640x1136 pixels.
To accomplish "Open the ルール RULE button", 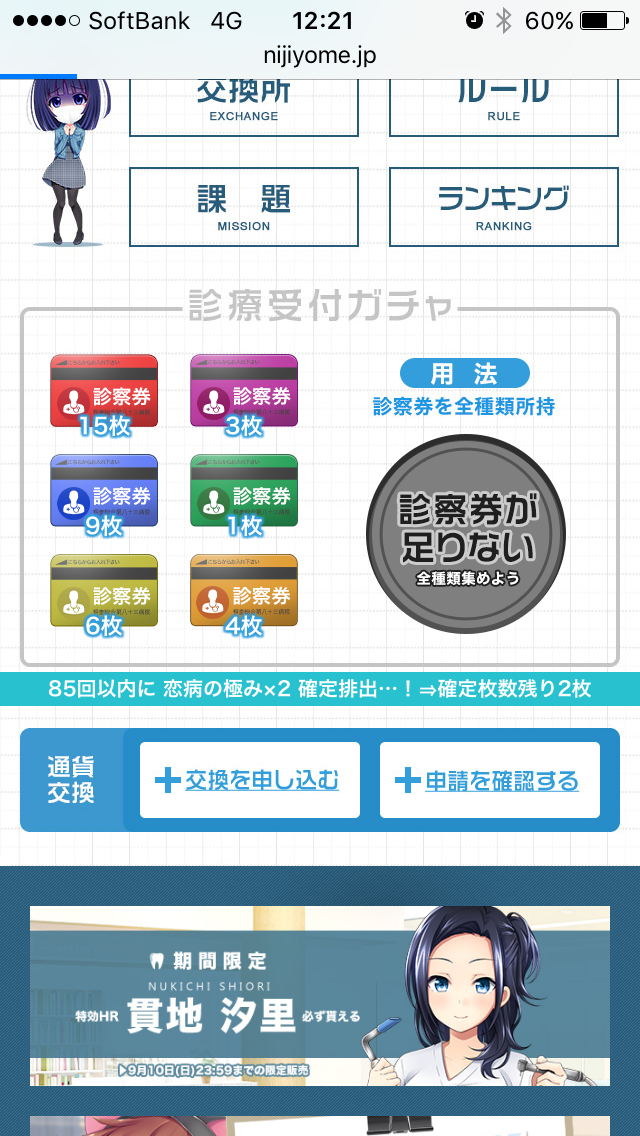I will [x=503, y=104].
